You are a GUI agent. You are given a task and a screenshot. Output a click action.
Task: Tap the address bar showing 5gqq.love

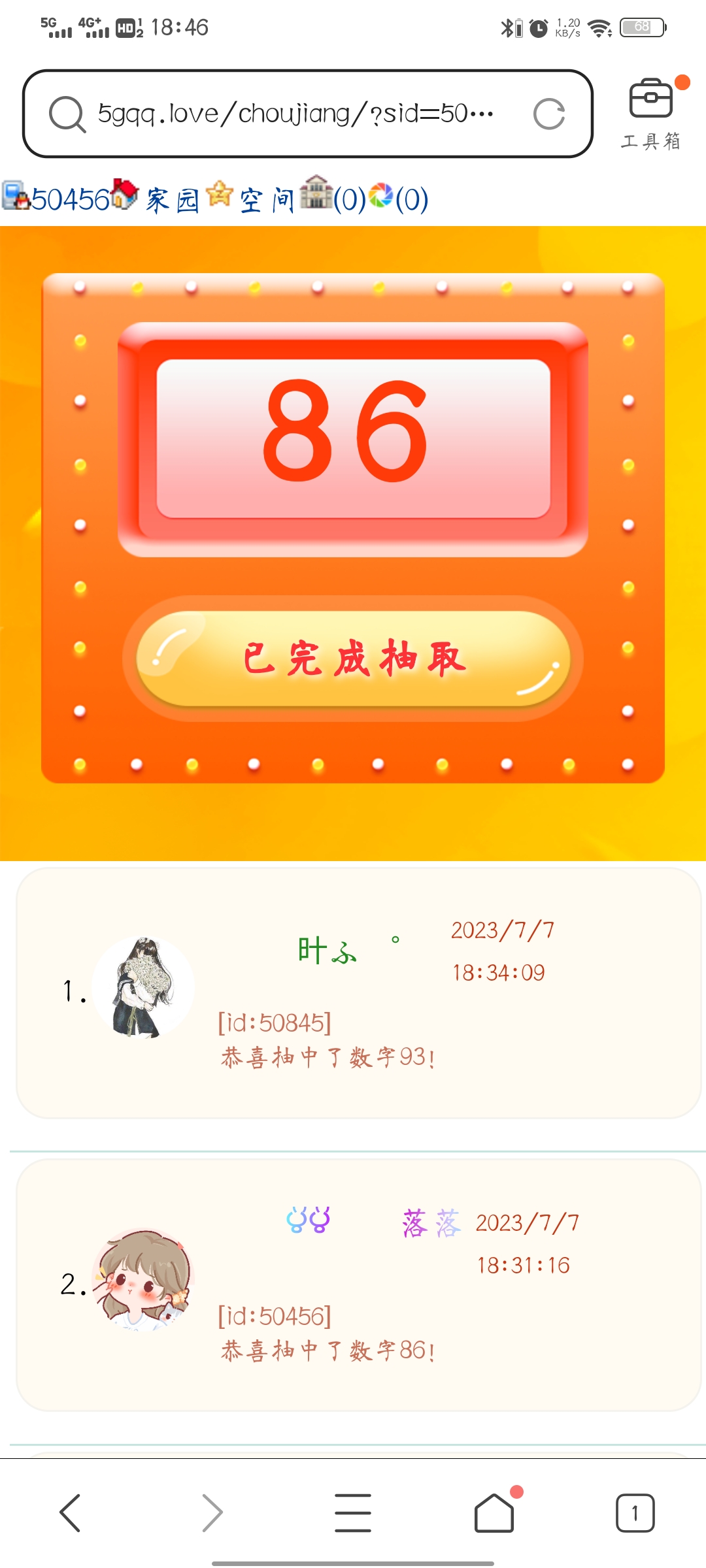tap(294, 112)
